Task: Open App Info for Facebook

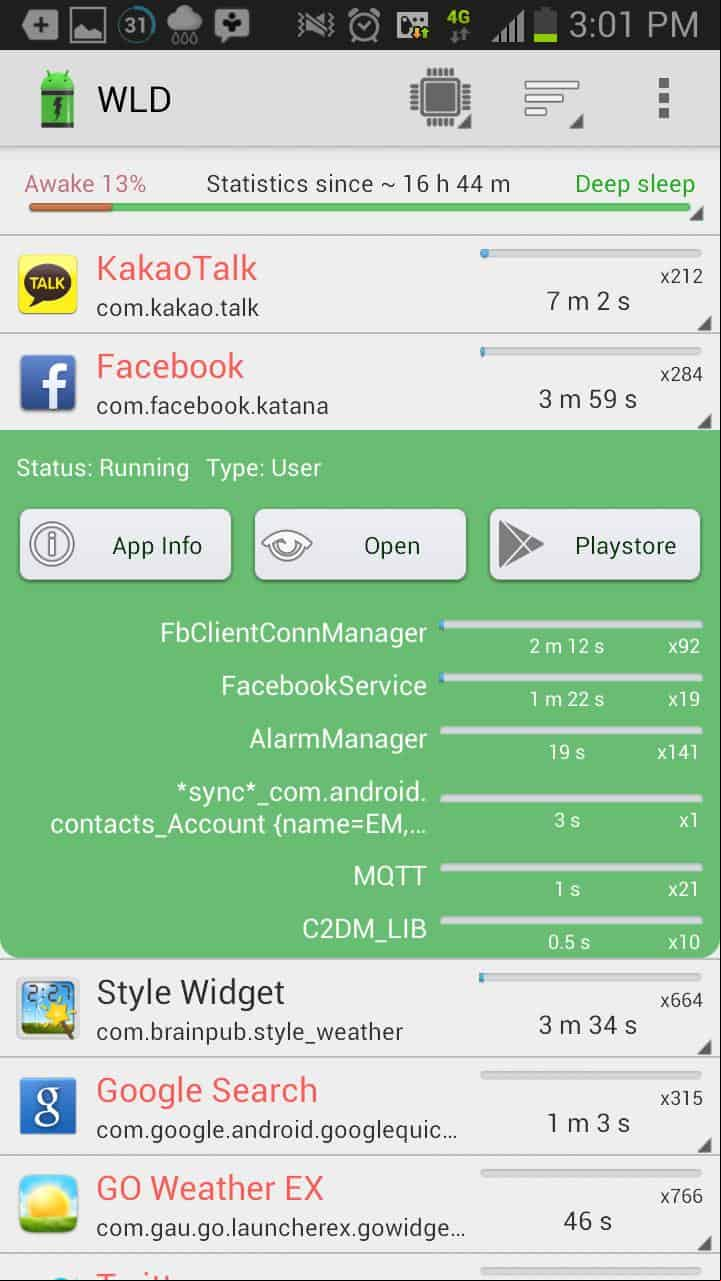Action: [125, 545]
